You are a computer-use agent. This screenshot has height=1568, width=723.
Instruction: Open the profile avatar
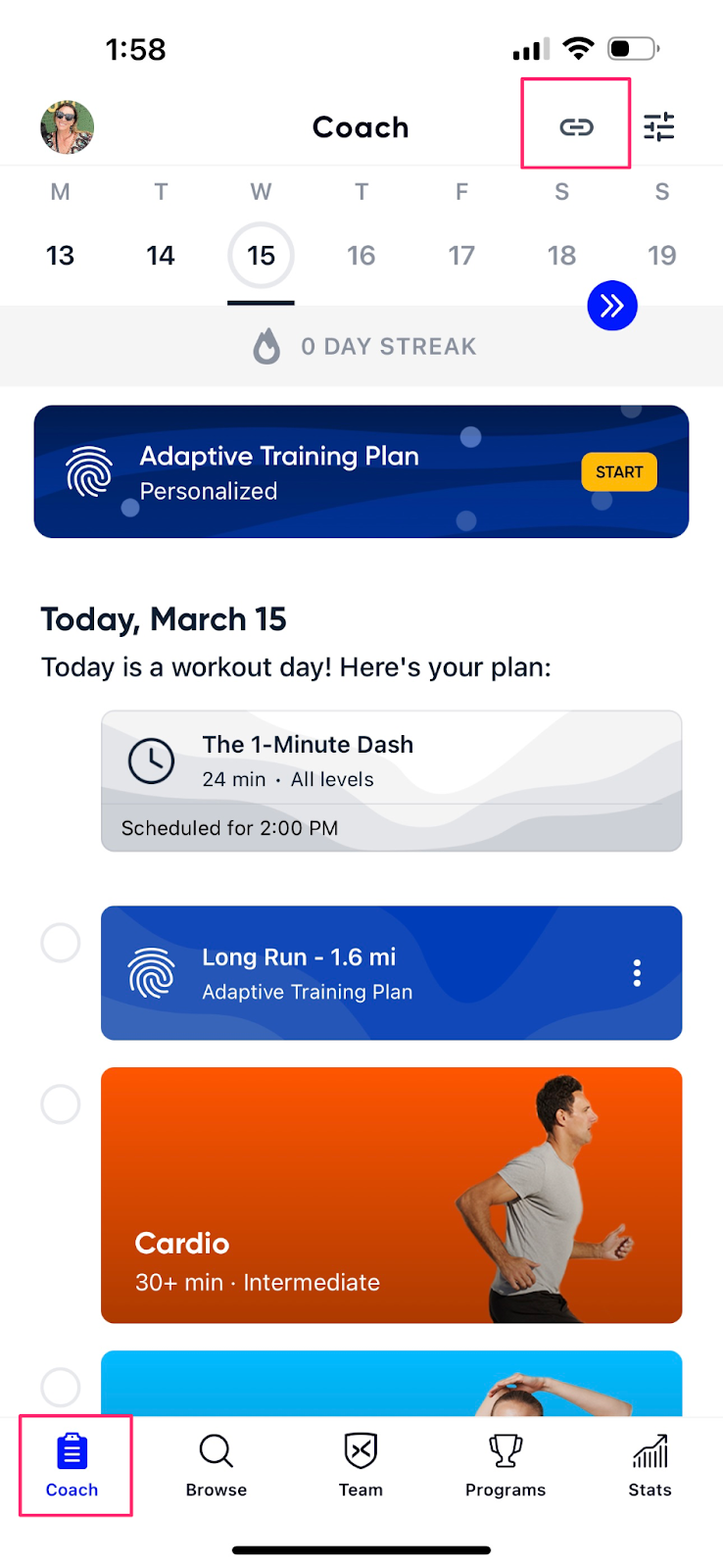[x=67, y=127]
